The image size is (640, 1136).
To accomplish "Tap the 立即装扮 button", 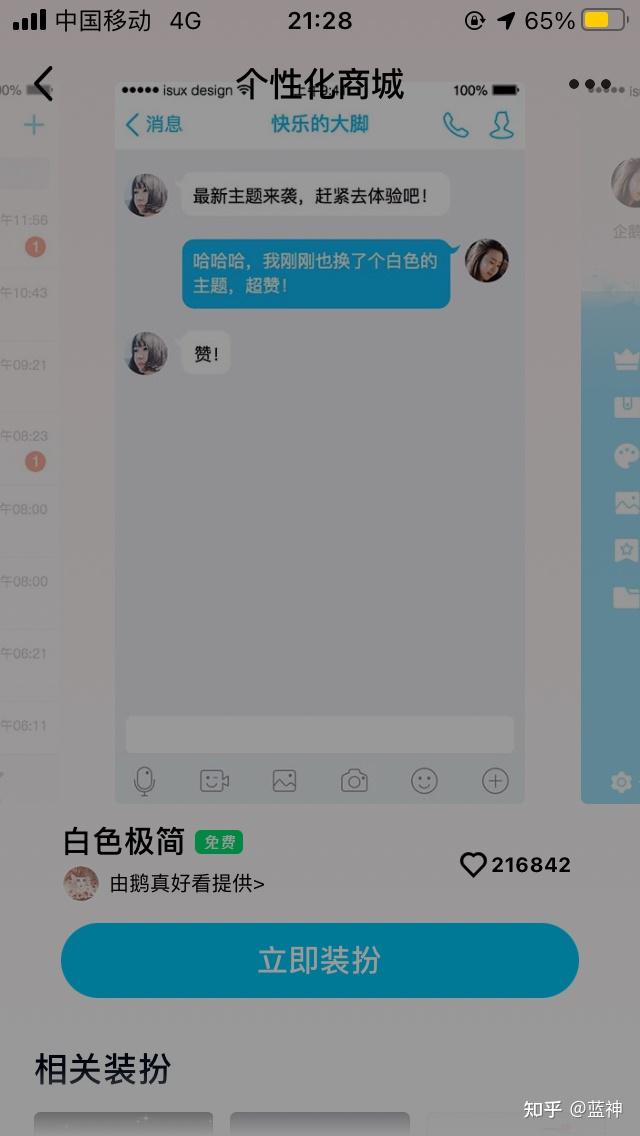I will 320,960.
